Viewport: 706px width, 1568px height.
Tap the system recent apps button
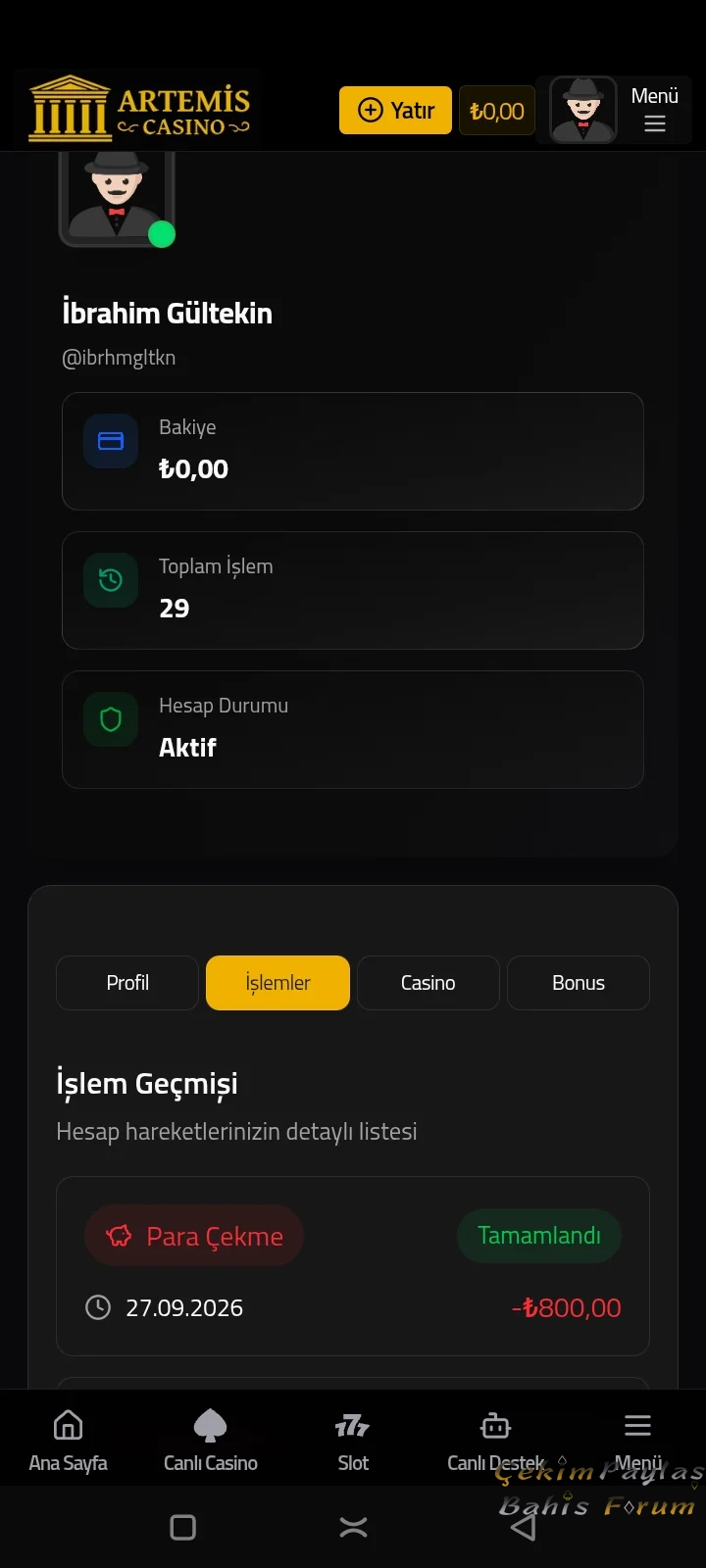(x=183, y=1527)
